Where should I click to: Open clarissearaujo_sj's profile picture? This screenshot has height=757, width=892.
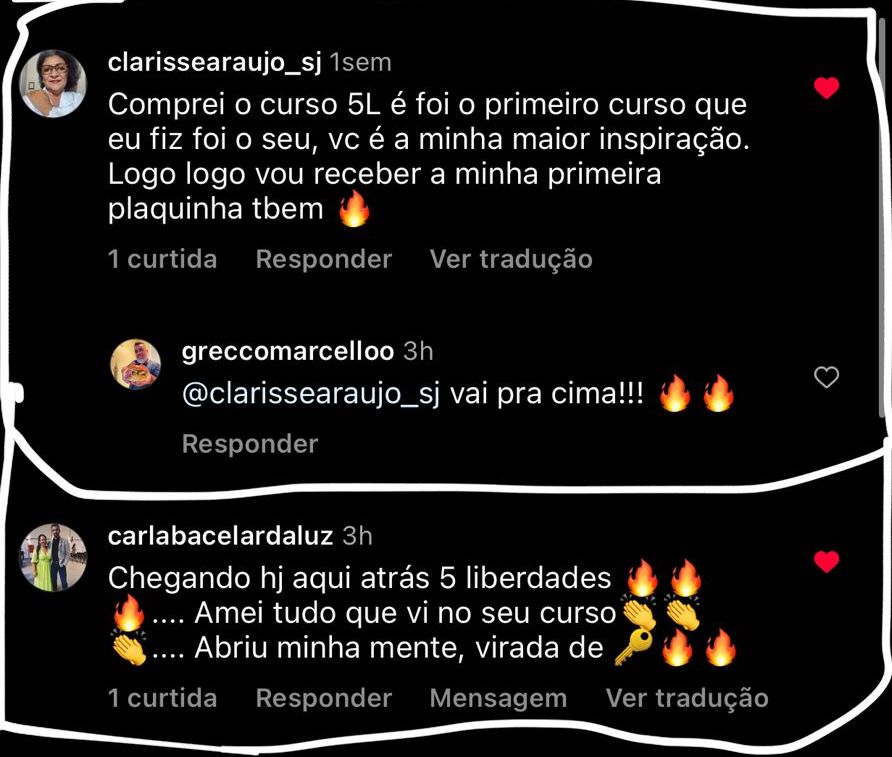[x=52, y=83]
